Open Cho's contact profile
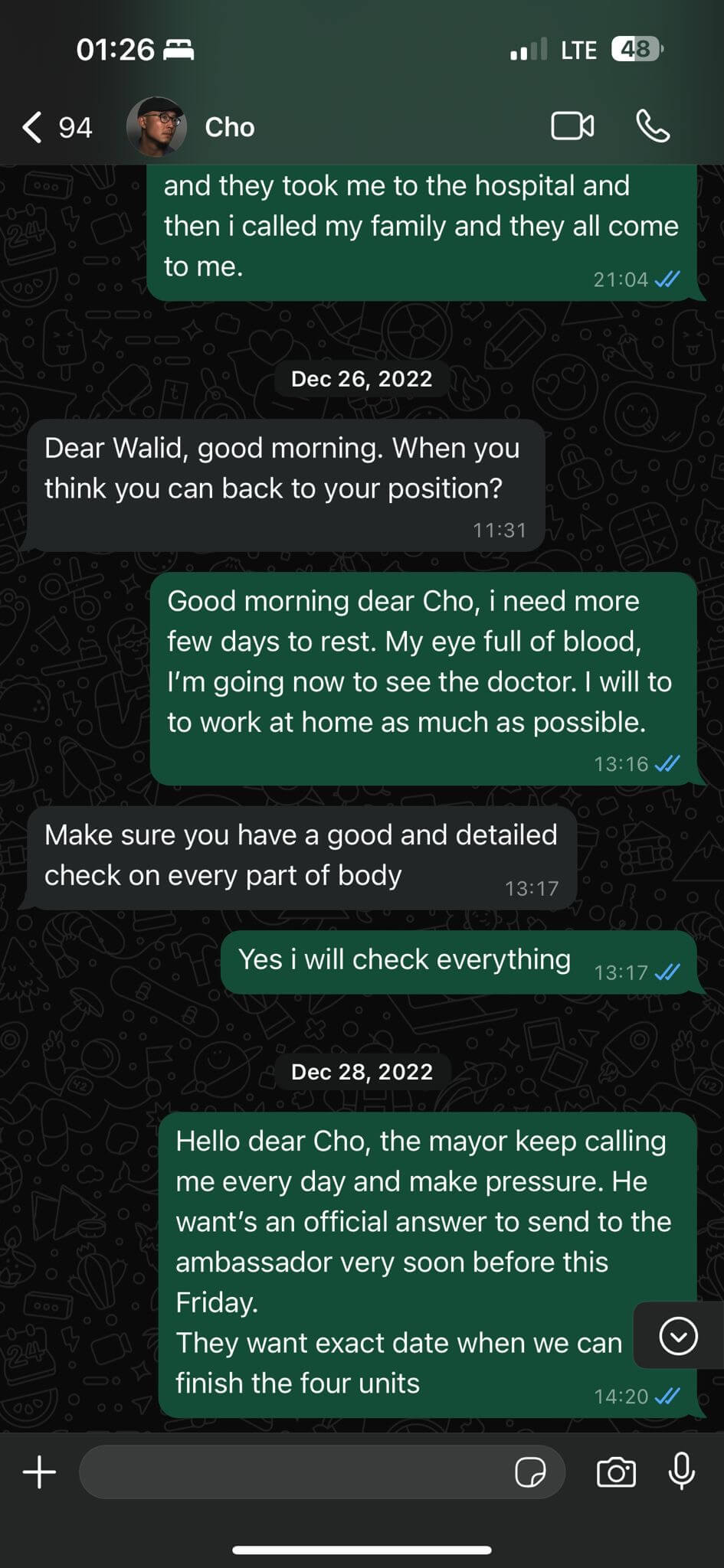 [x=229, y=127]
